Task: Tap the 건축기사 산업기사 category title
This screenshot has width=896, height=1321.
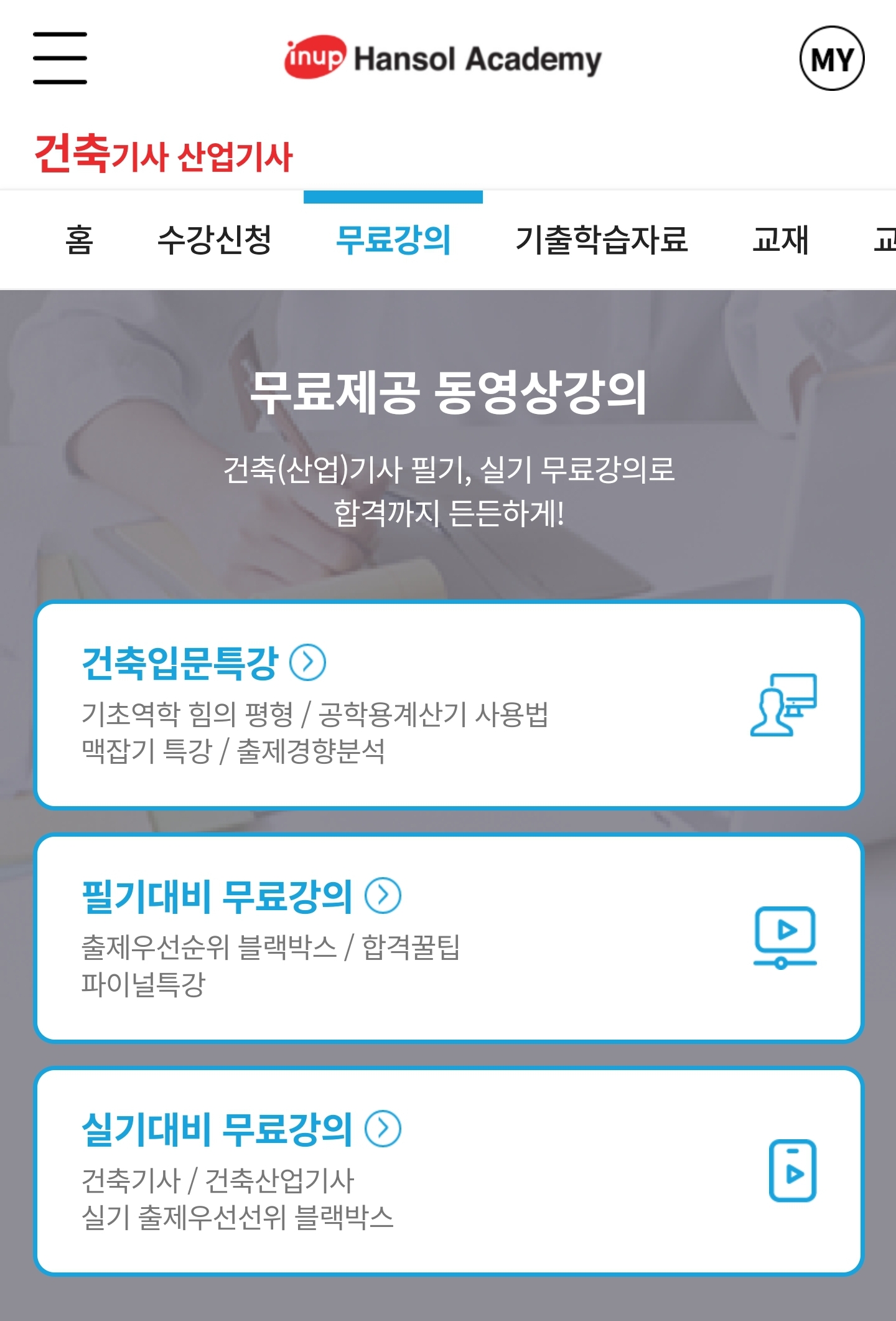Action: pyautogui.click(x=164, y=154)
